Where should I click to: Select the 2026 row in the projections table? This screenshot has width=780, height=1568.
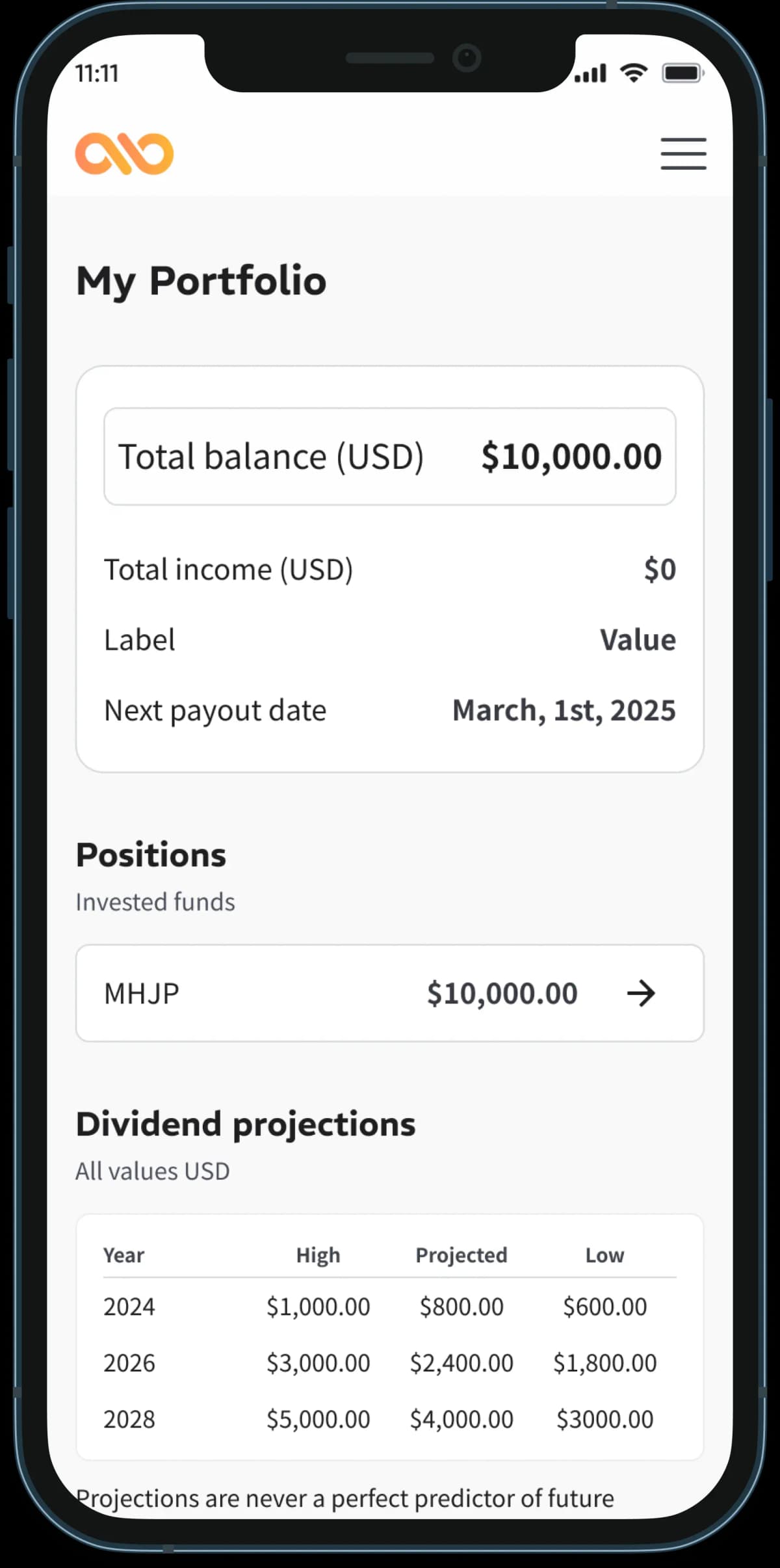pyautogui.click(x=389, y=1362)
